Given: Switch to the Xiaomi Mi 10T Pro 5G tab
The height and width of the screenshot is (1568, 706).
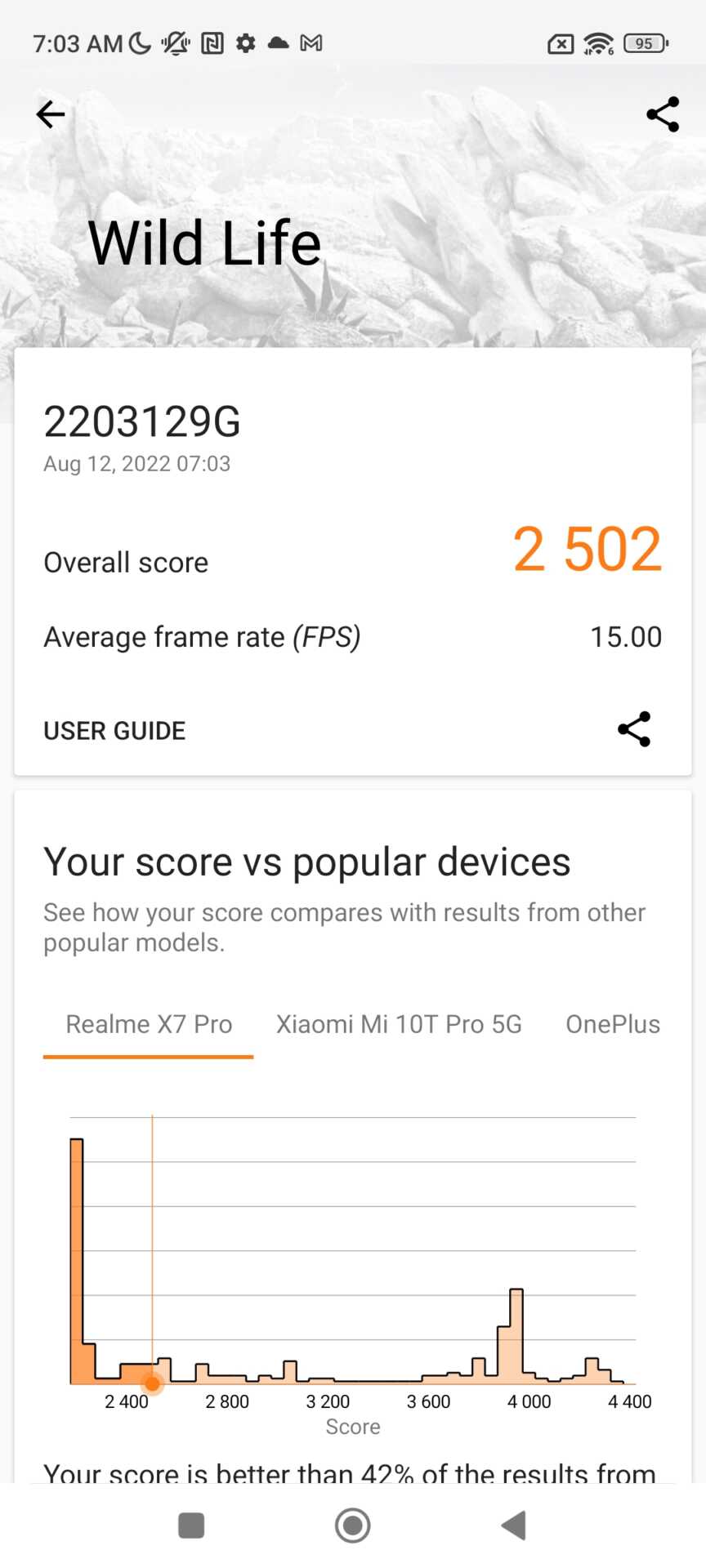Looking at the screenshot, I should click(399, 1024).
